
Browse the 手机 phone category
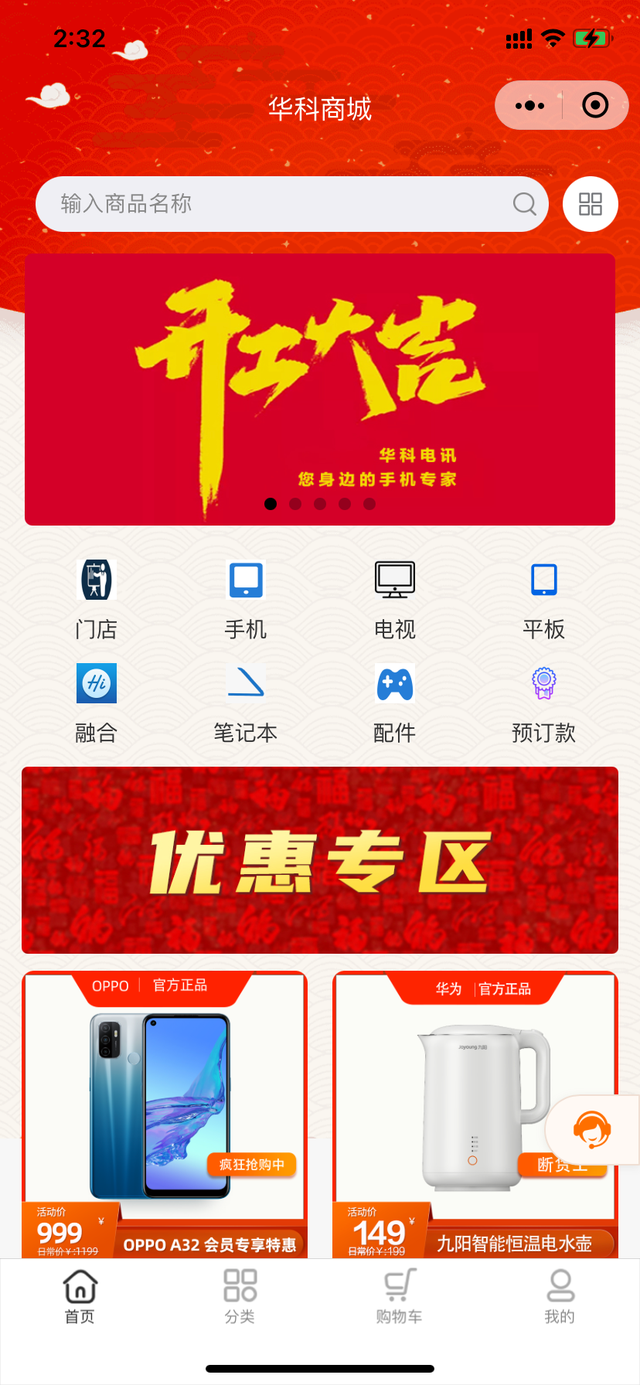tap(245, 599)
